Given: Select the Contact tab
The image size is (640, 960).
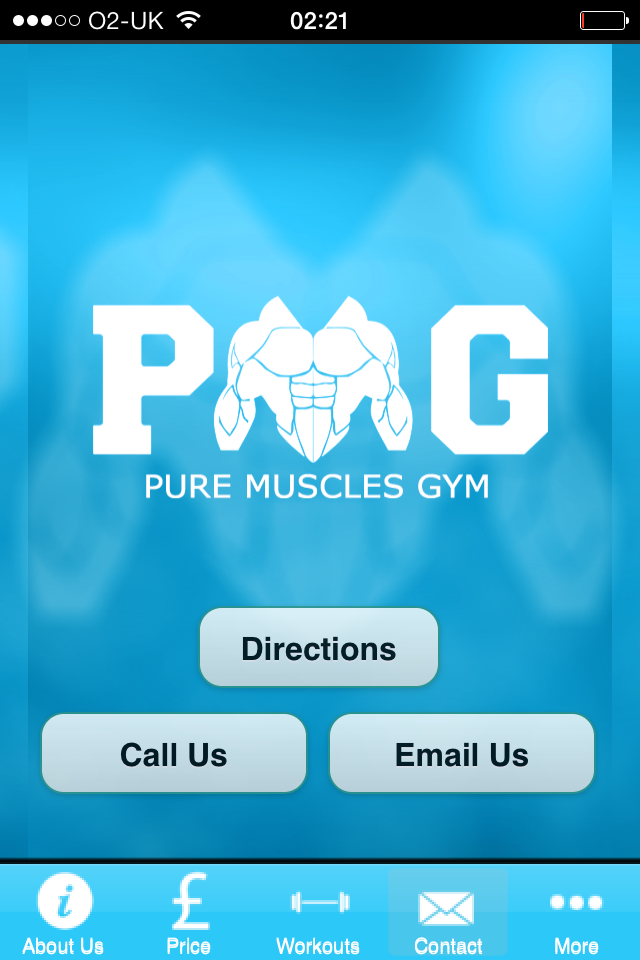Looking at the screenshot, I should click(448, 912).
